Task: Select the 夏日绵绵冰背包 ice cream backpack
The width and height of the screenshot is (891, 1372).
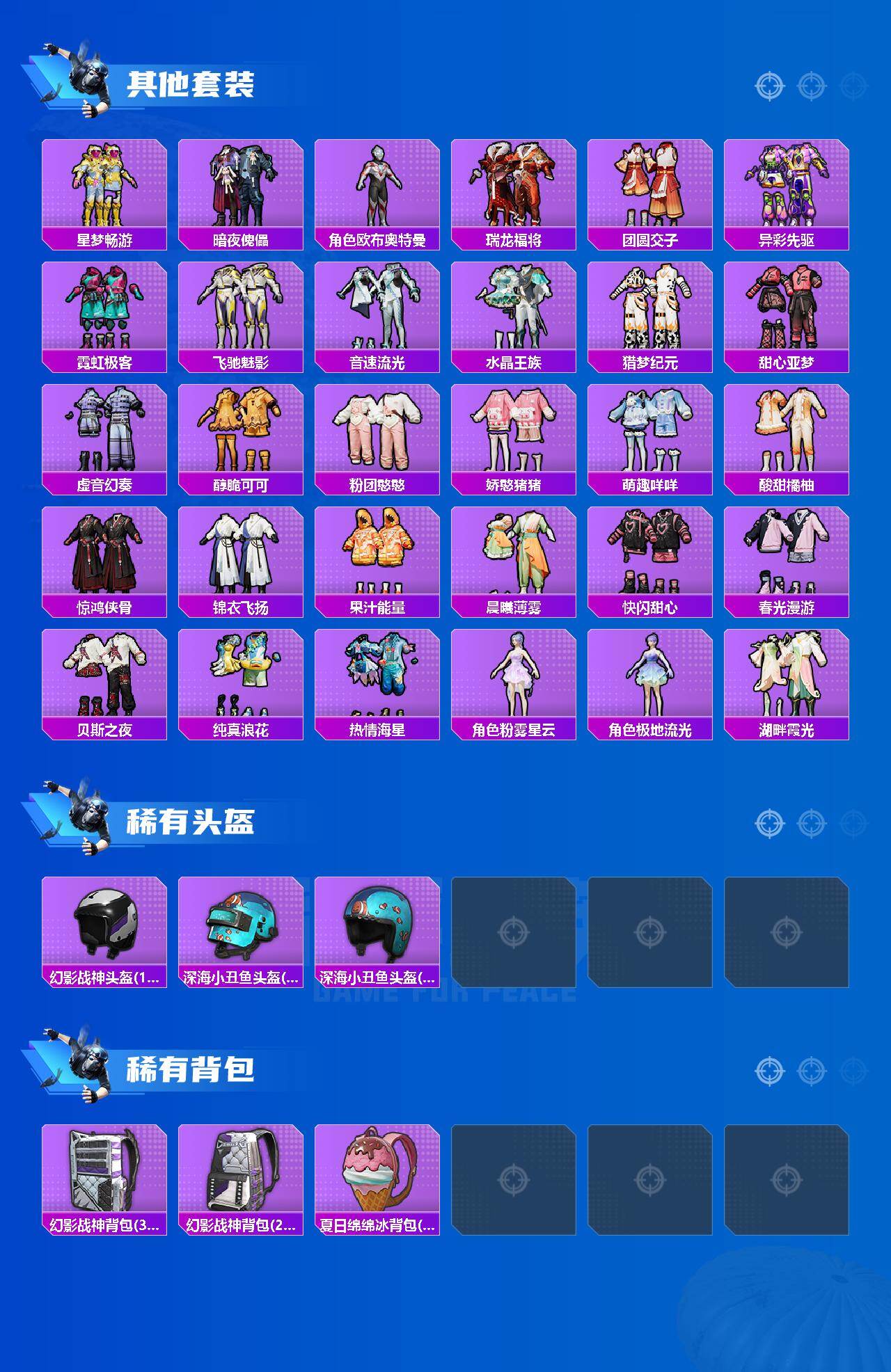Action: pyautogui.click(x=377, y=1176)
